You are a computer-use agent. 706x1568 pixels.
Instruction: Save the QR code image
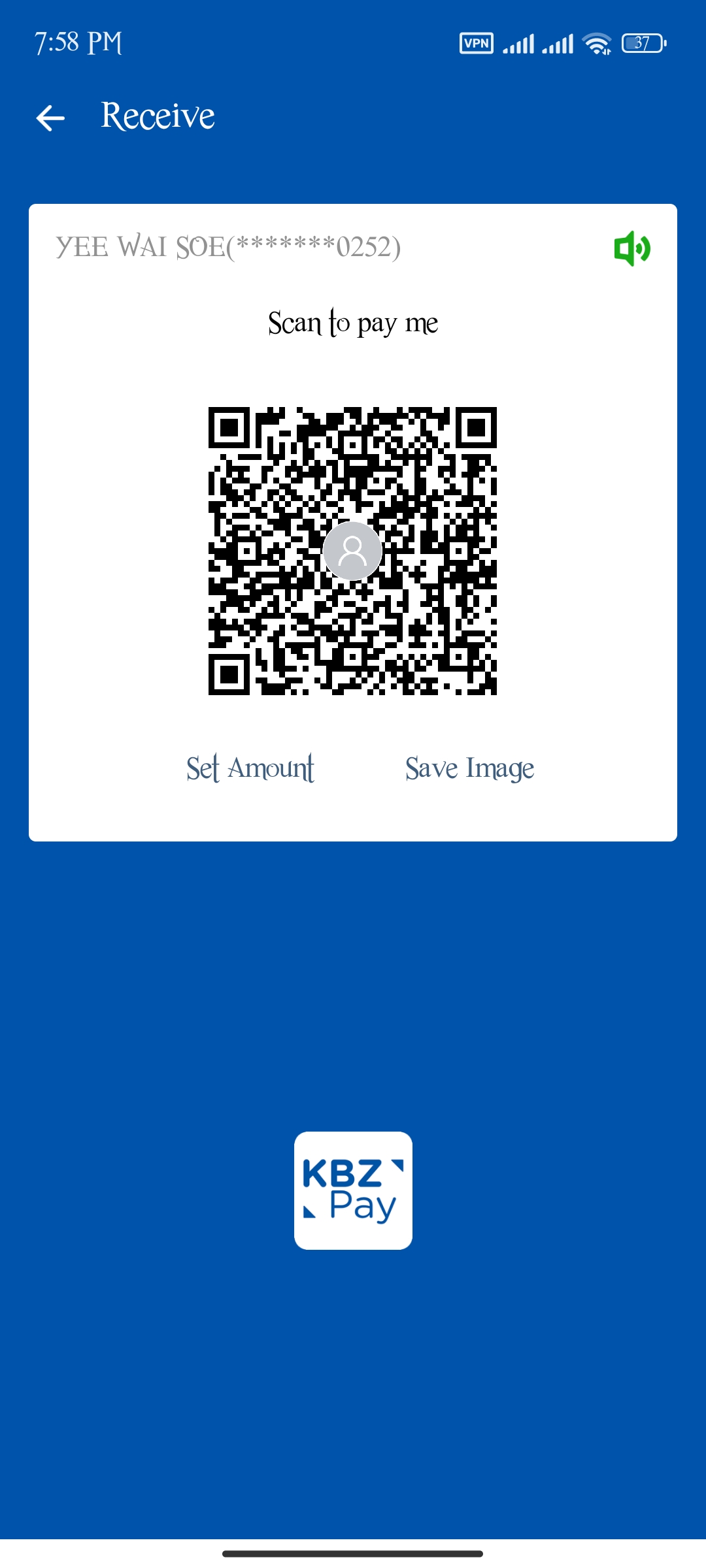(x=469, y=768)
